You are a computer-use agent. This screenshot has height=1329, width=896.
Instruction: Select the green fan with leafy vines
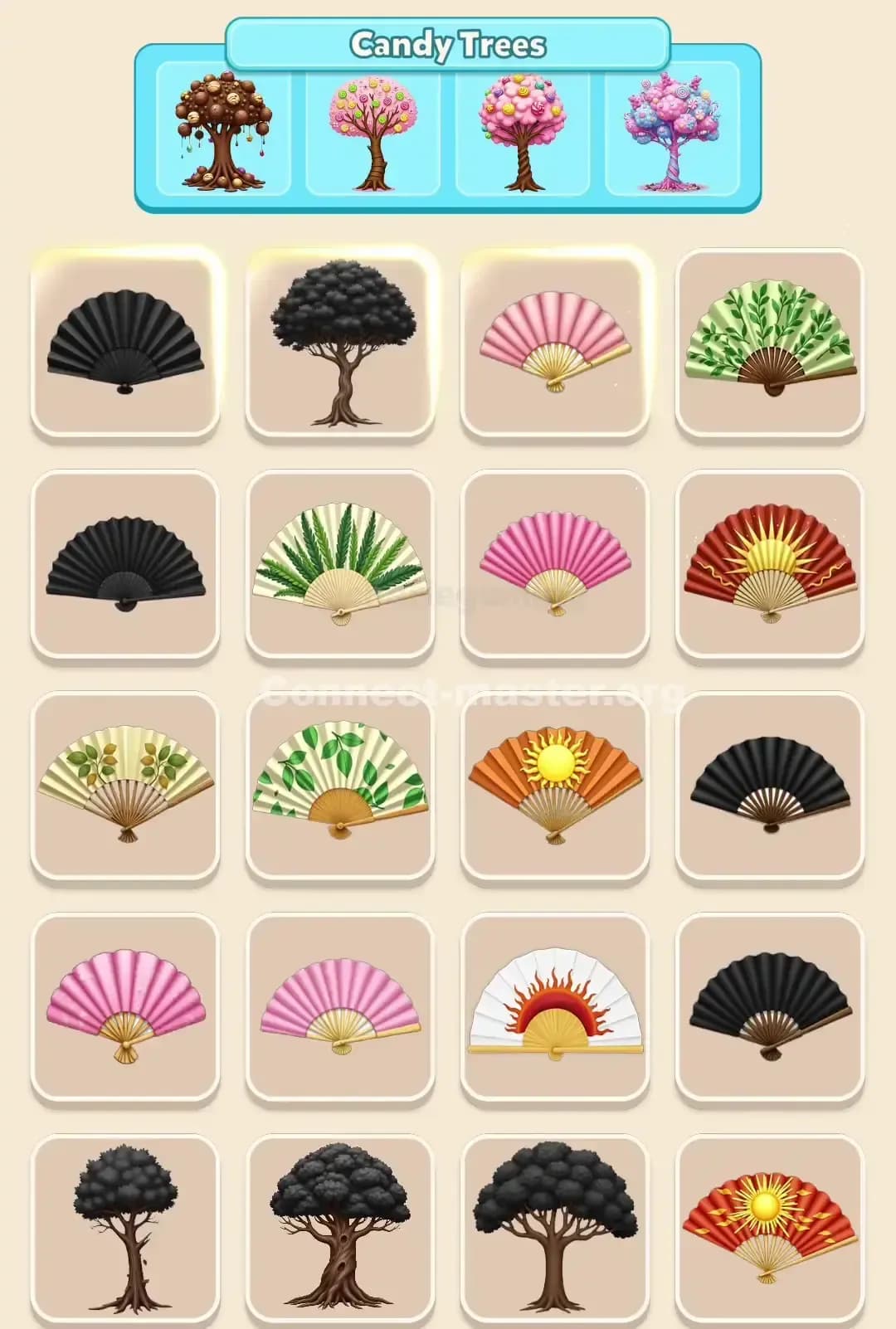[770, 343]
